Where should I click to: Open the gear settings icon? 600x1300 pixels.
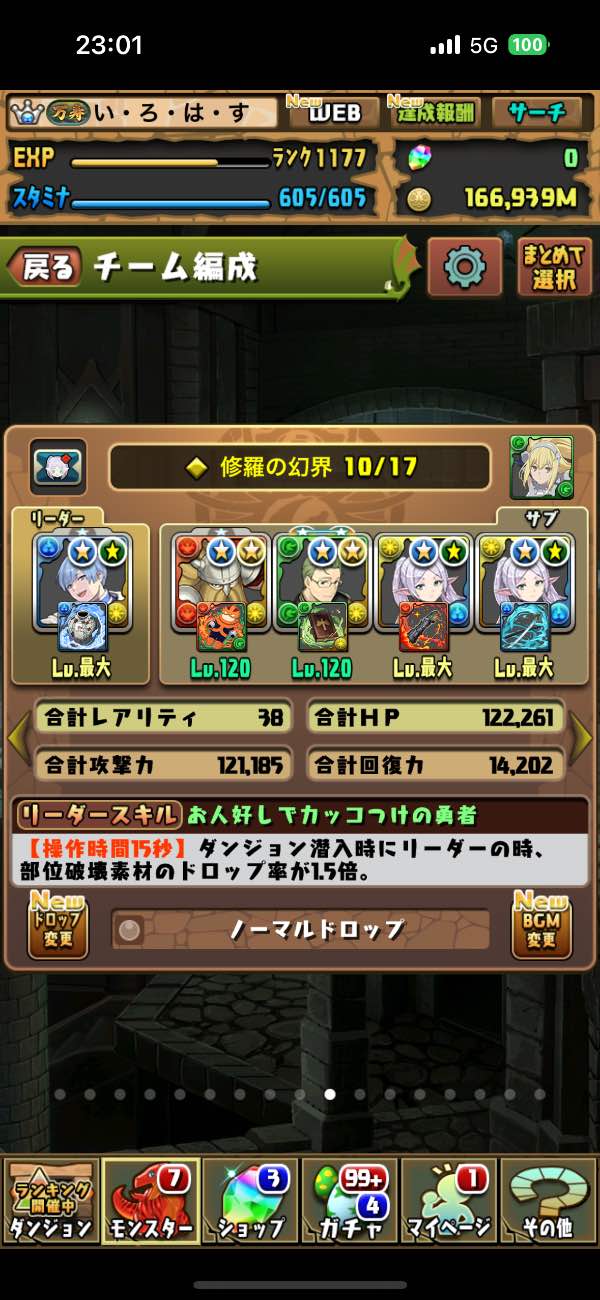click(x=464, y=267)
